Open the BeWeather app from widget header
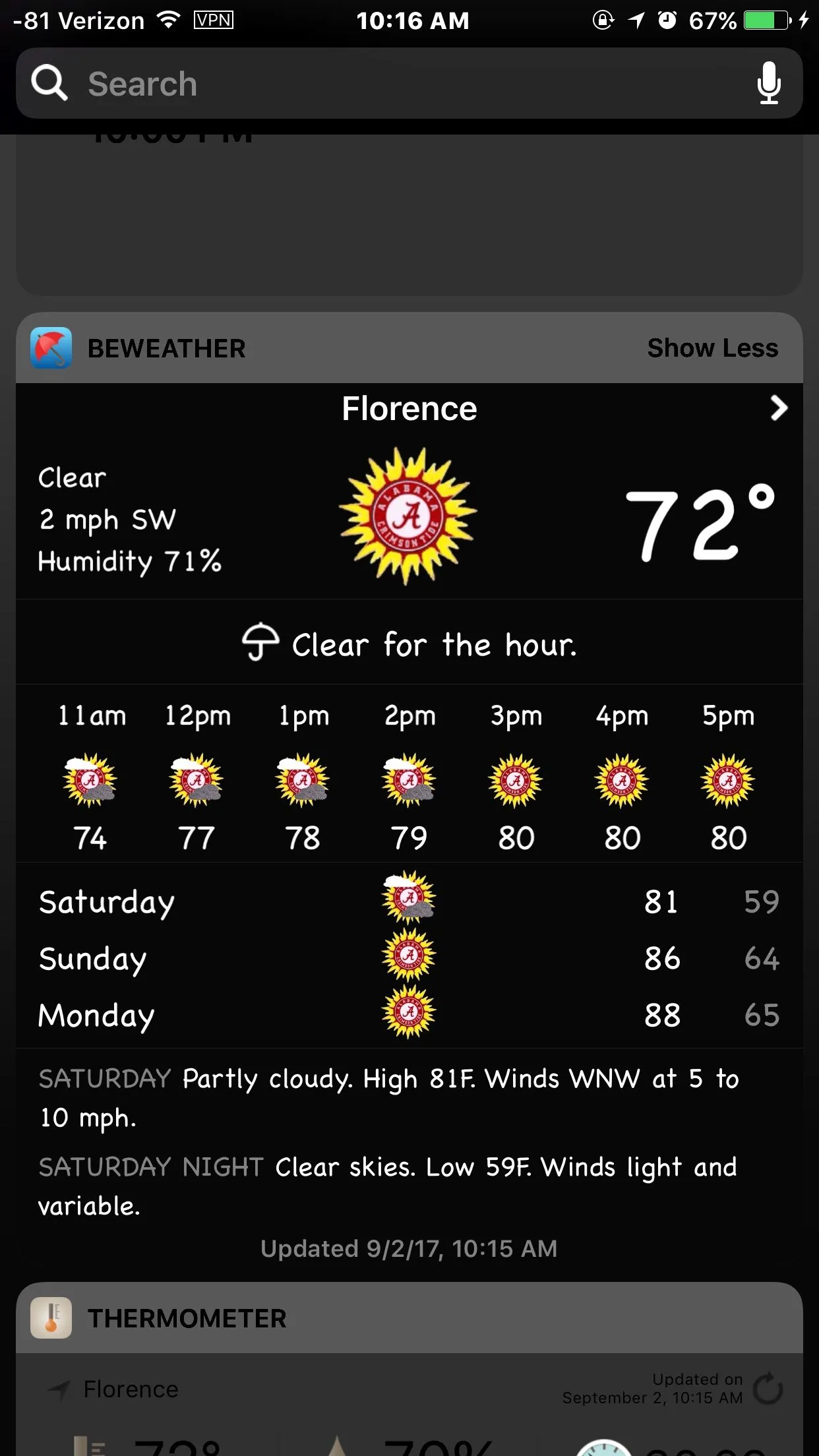819x1456 pixels. (x=51, y=348)
